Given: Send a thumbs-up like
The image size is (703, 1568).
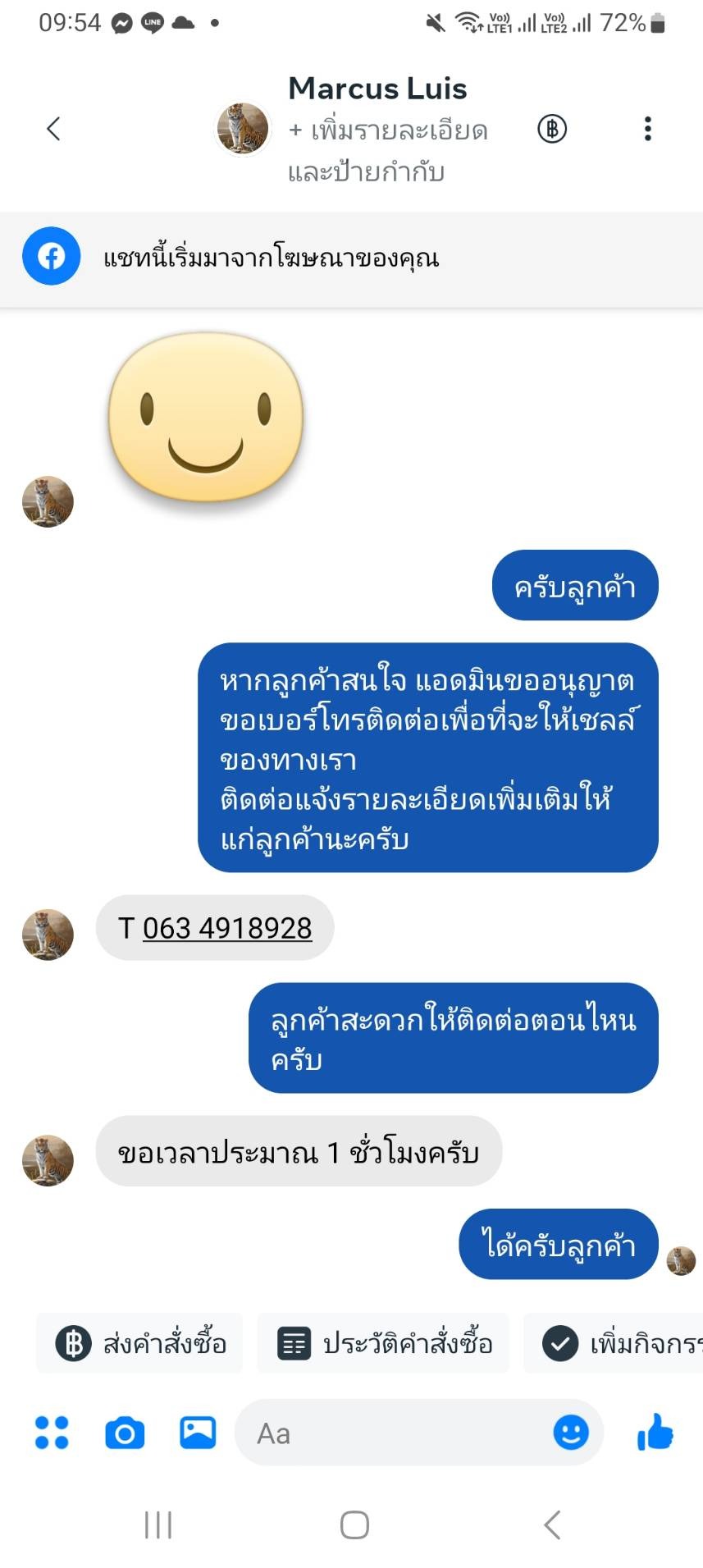Looking at the screenshot, I should click(x=655, y=1433).
